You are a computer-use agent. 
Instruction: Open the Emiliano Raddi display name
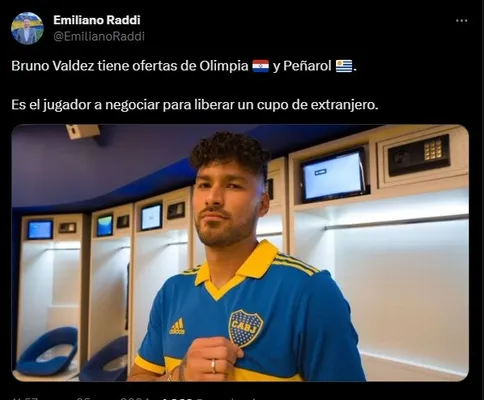(97, 20)
